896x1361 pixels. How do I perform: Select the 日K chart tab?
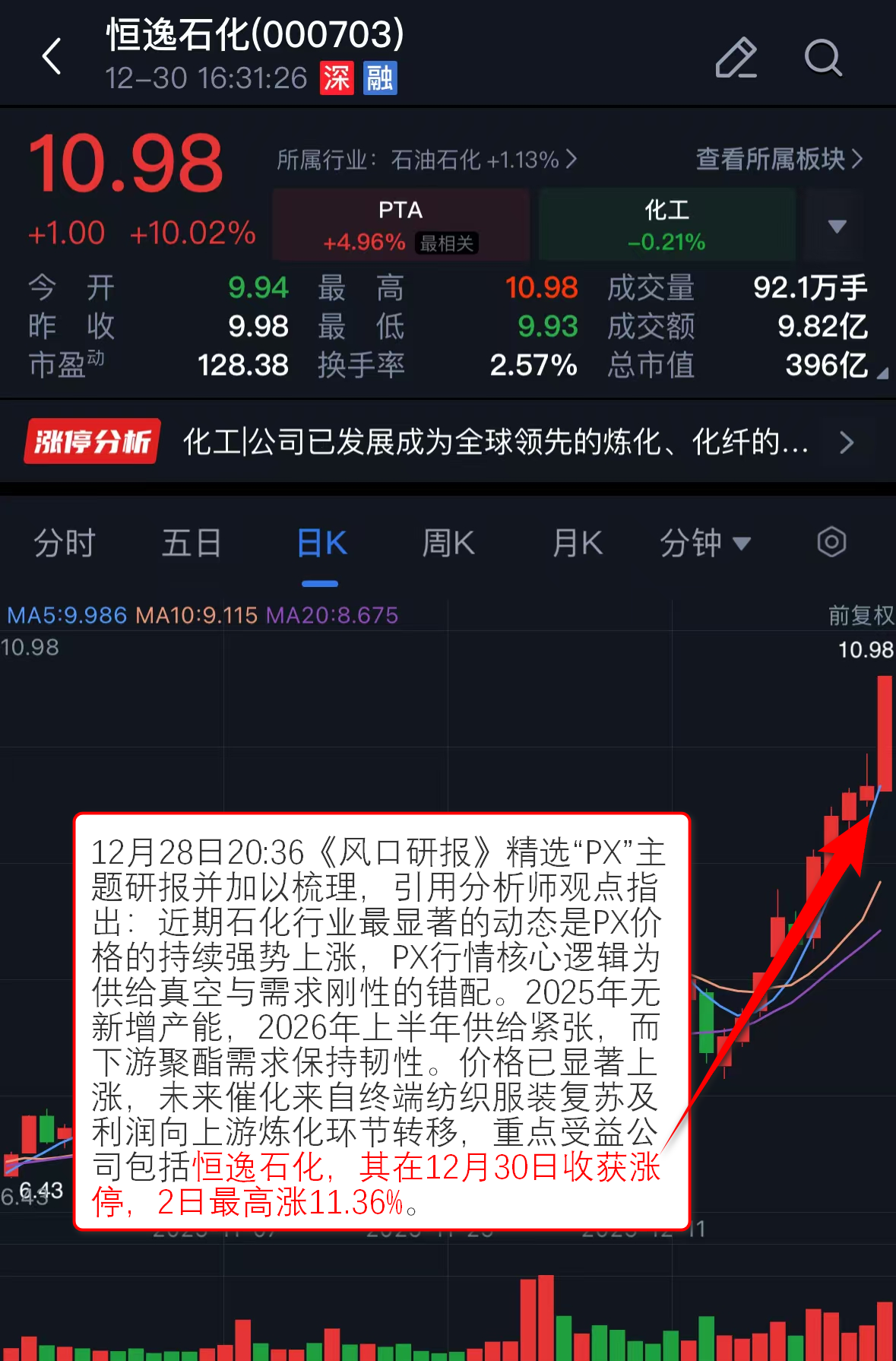(x=321, y=543)
